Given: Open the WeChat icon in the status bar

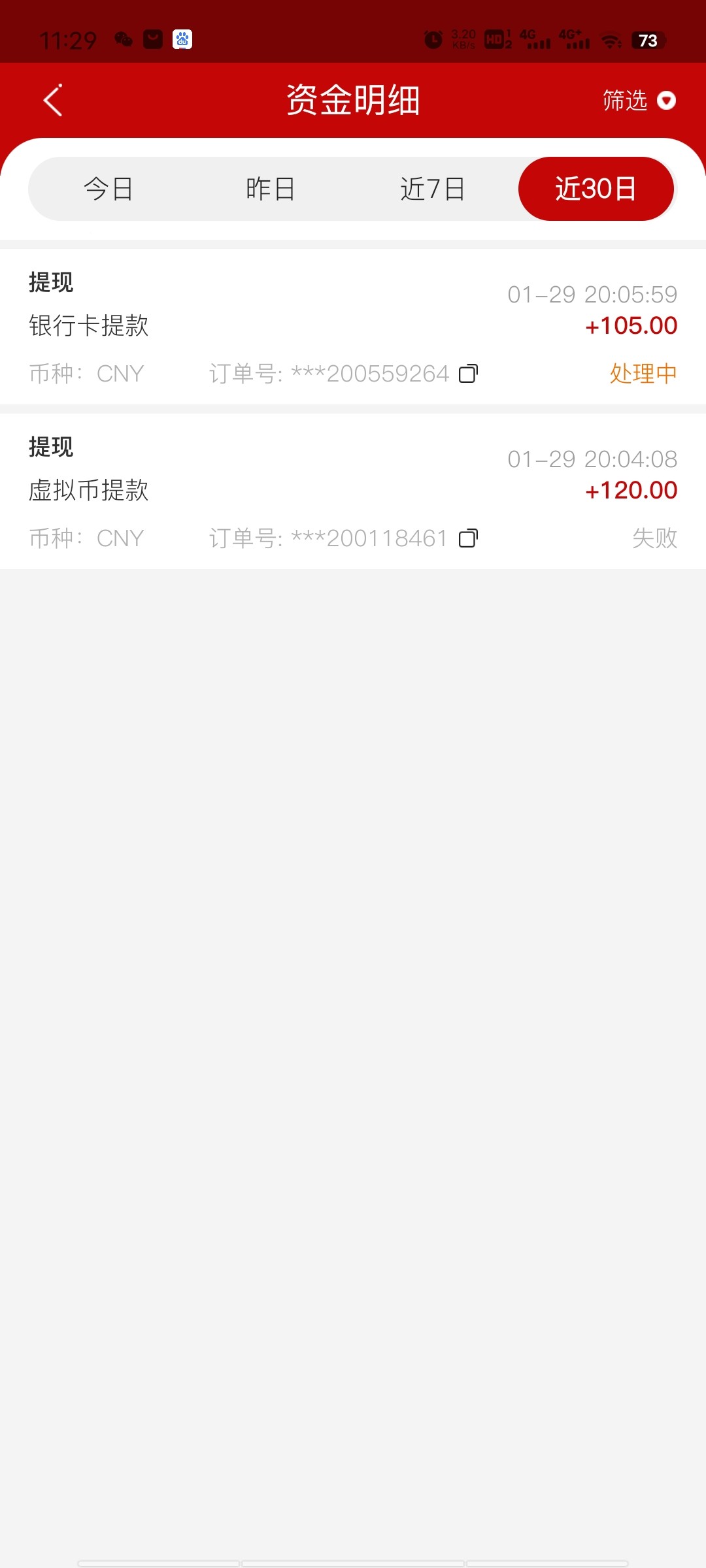Looking at the screenshot, I should click(x=124, y=39).
